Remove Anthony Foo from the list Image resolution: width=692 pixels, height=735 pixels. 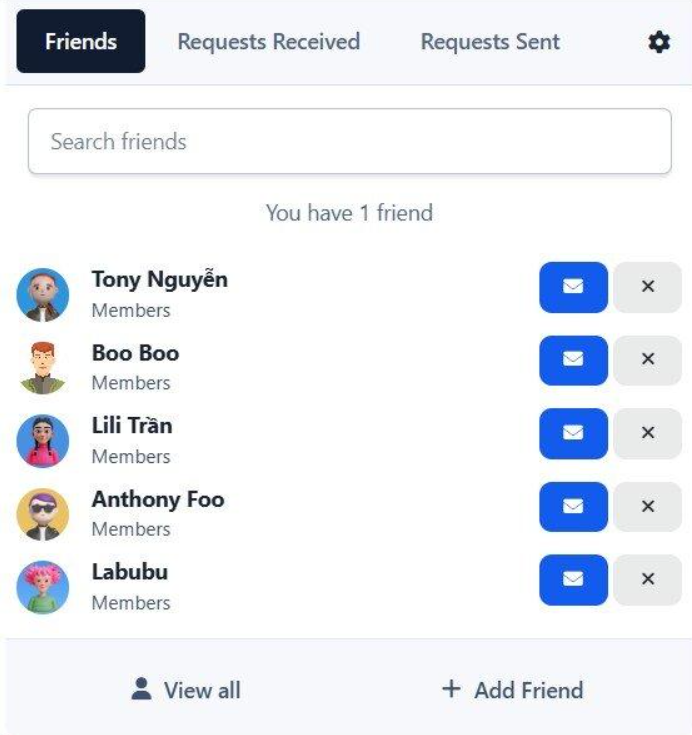pyautogui.click(x=647, y=507)
